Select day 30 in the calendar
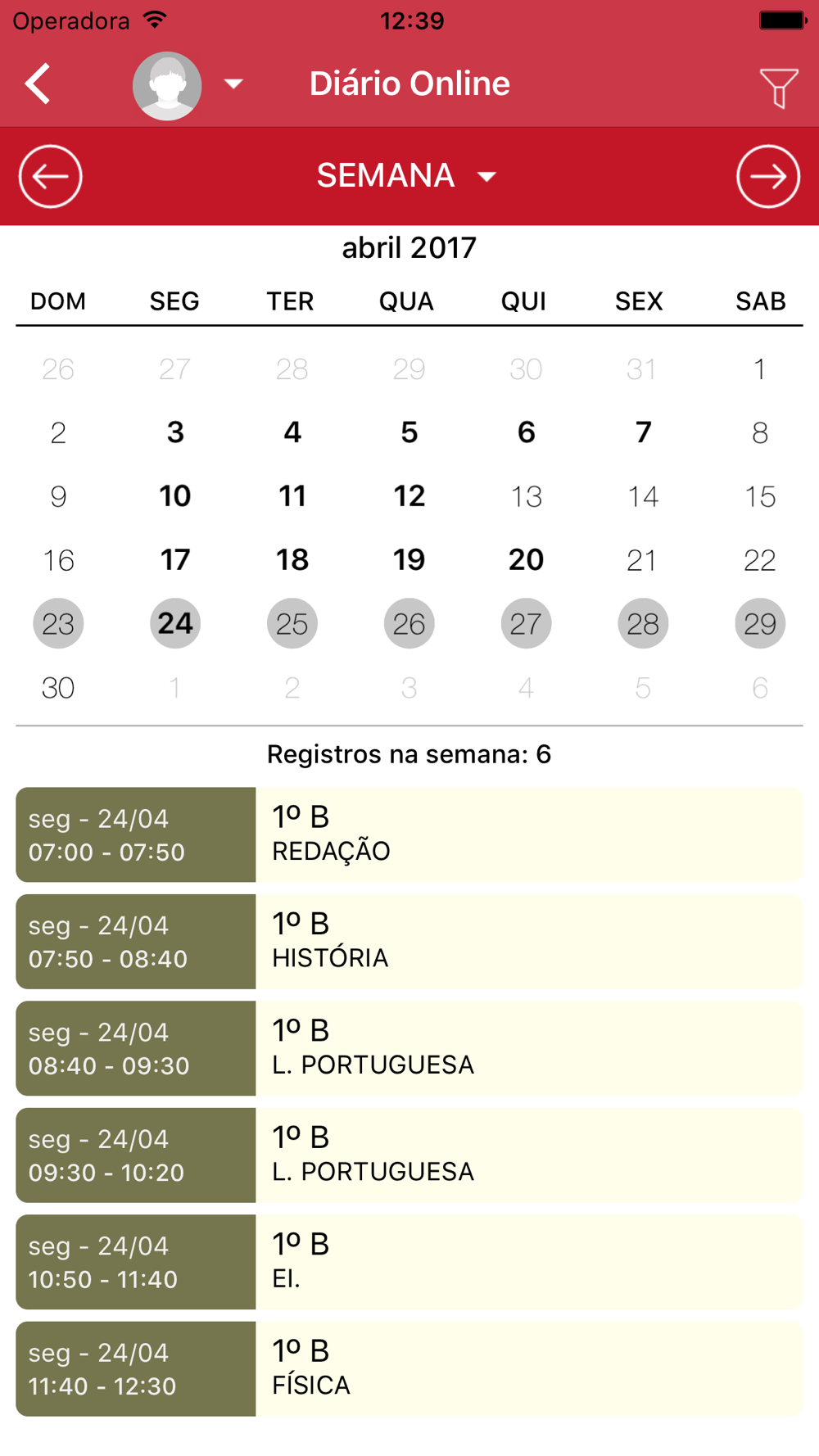Viewport: 819px width, 1456px height. [58, 688]
